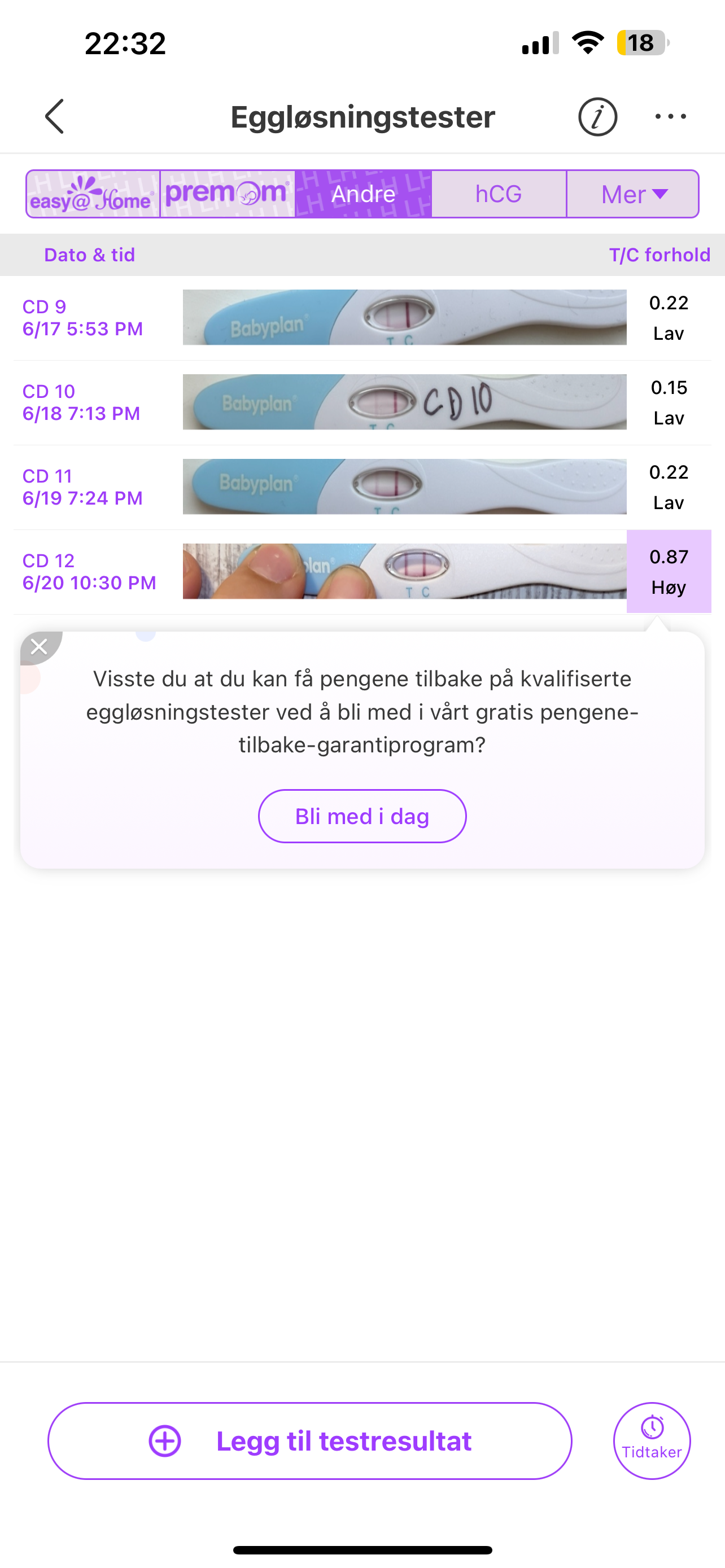Select the Andre tab

[x=364, y=194]
